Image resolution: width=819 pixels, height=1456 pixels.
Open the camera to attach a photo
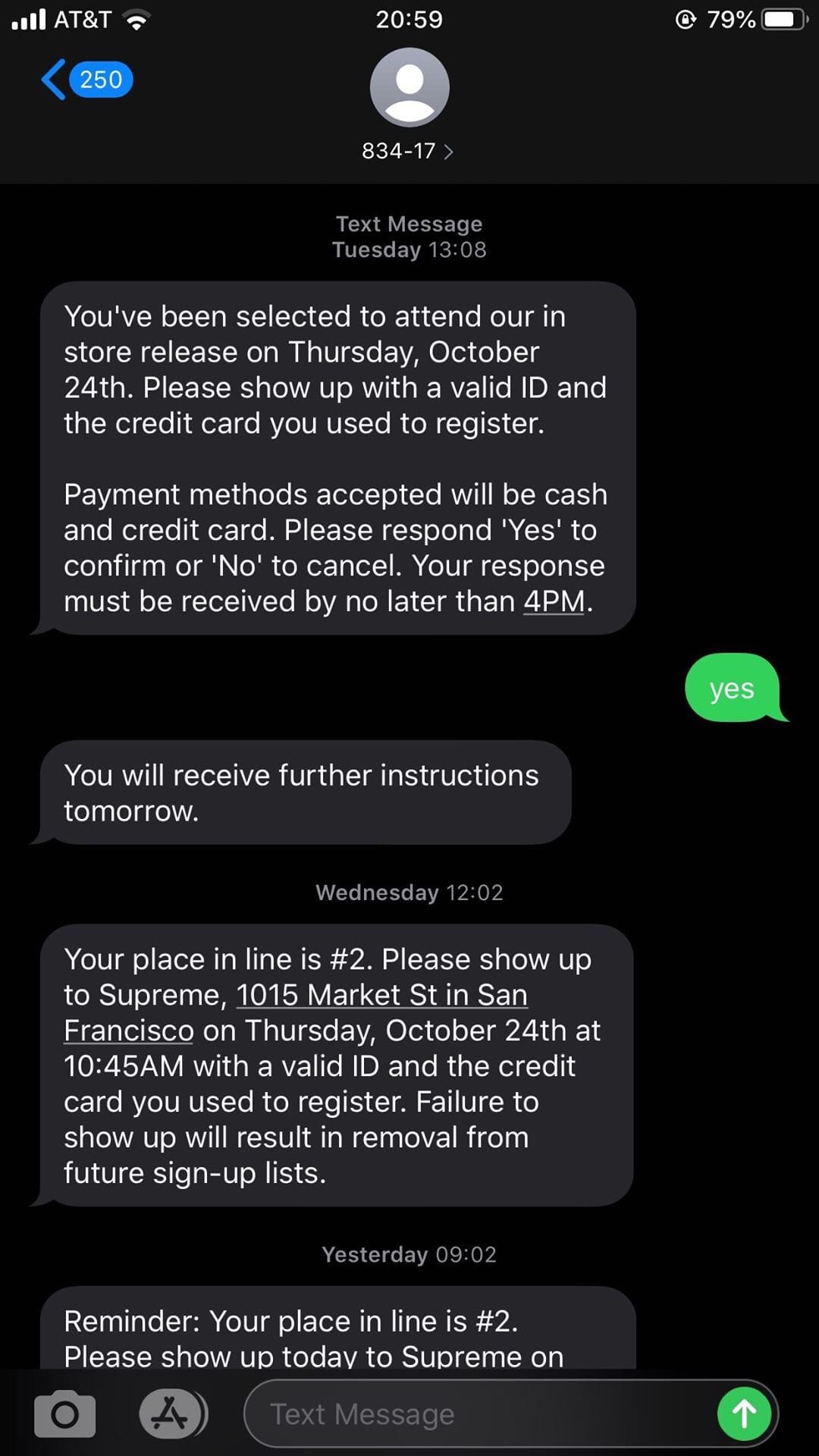tap(65, 1414)
